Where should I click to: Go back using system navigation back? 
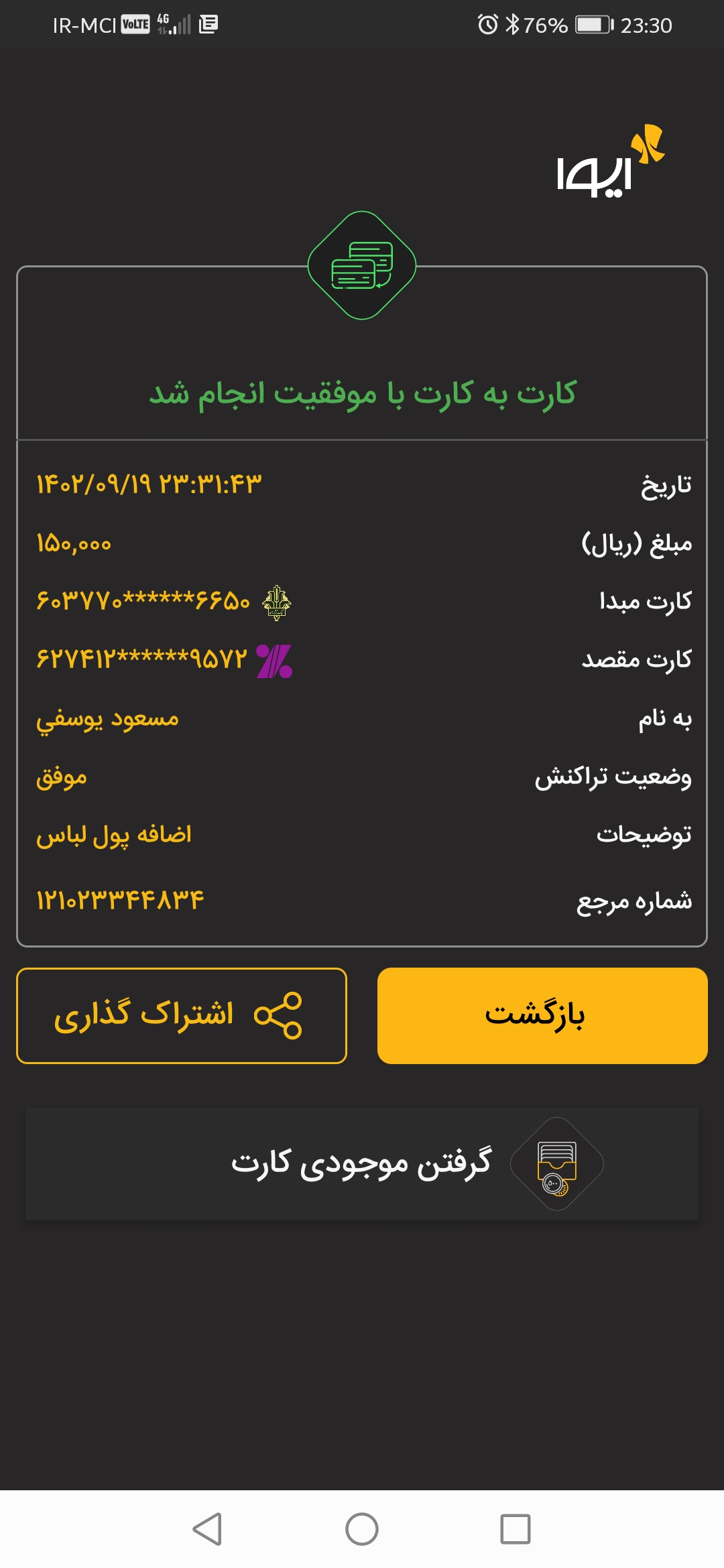coord(207,1529)
